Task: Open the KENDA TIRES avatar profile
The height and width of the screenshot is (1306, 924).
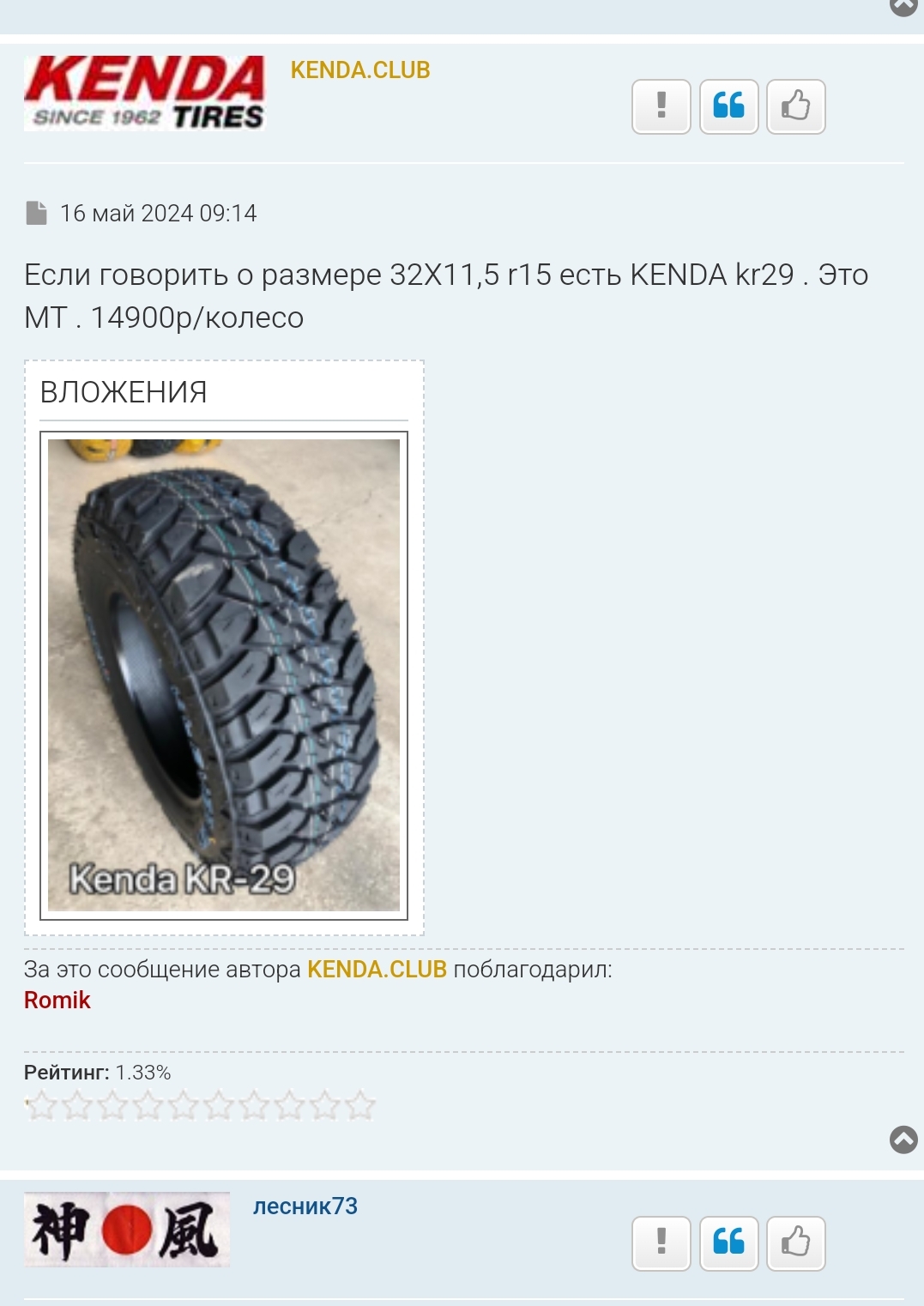Action: click(x=145, y=94)
